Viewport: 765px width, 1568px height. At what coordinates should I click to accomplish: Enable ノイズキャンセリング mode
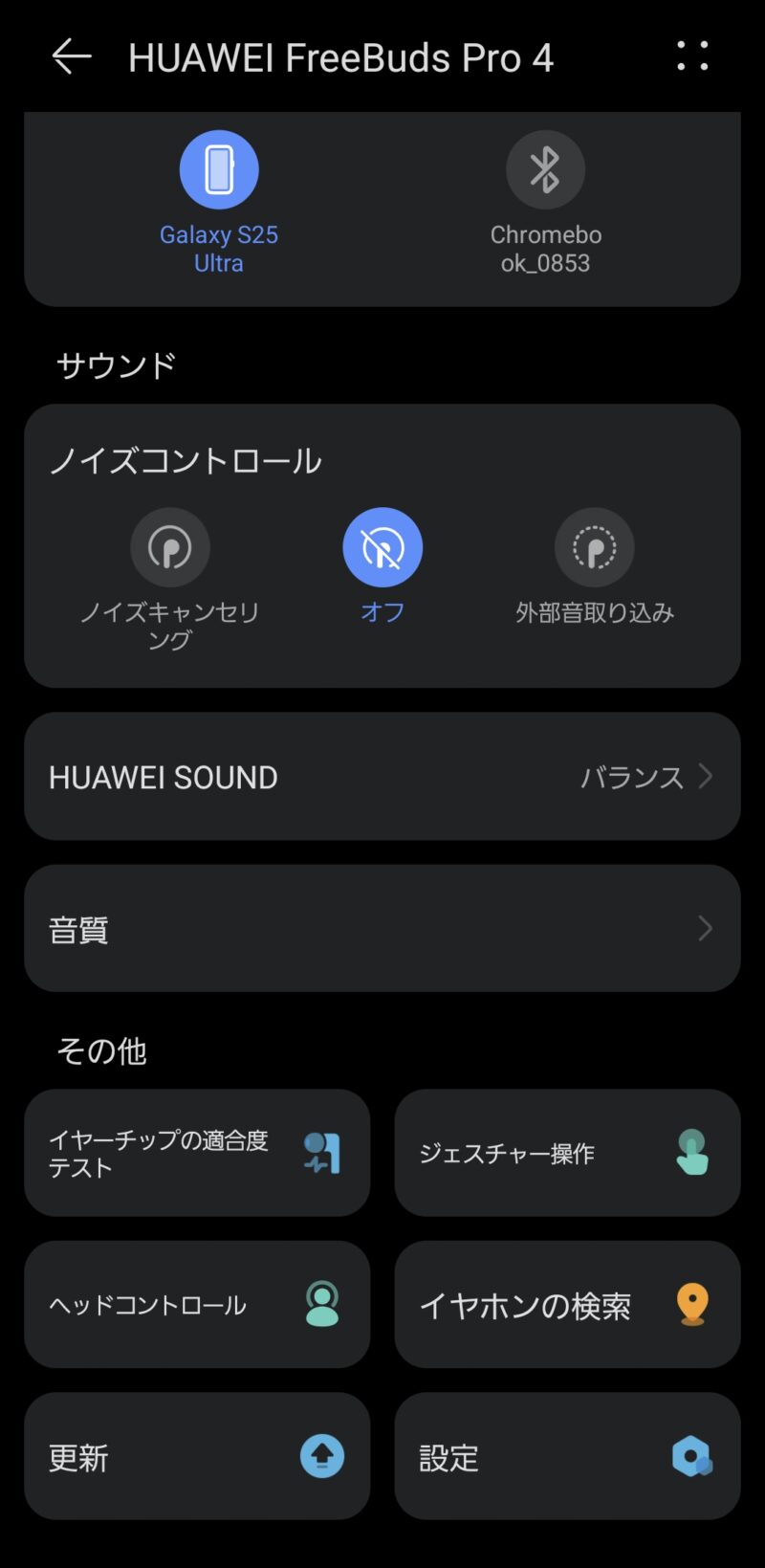(170, 548)
